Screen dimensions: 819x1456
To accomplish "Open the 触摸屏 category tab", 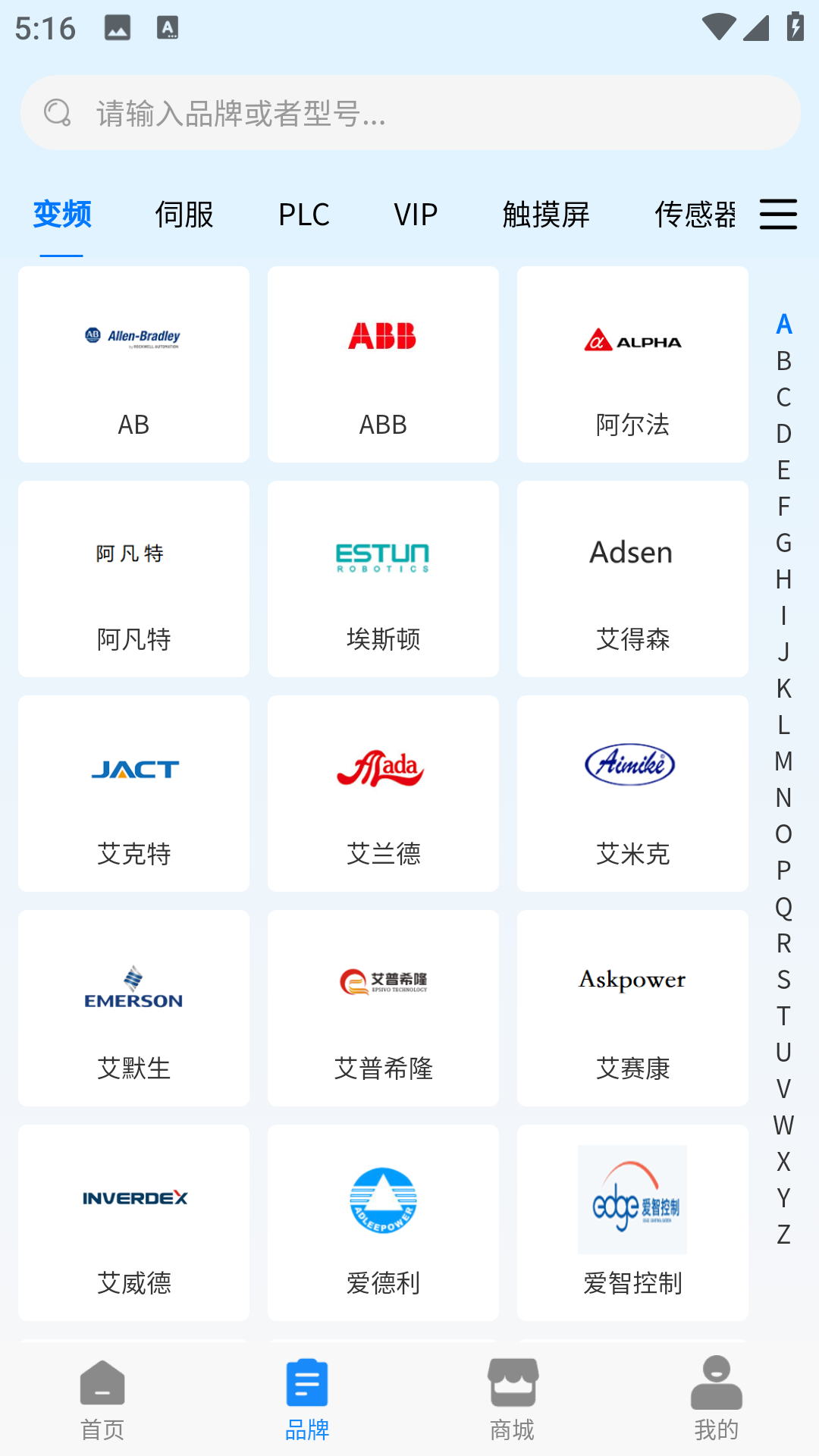I will pyautogui.click(x=546, y=215).
